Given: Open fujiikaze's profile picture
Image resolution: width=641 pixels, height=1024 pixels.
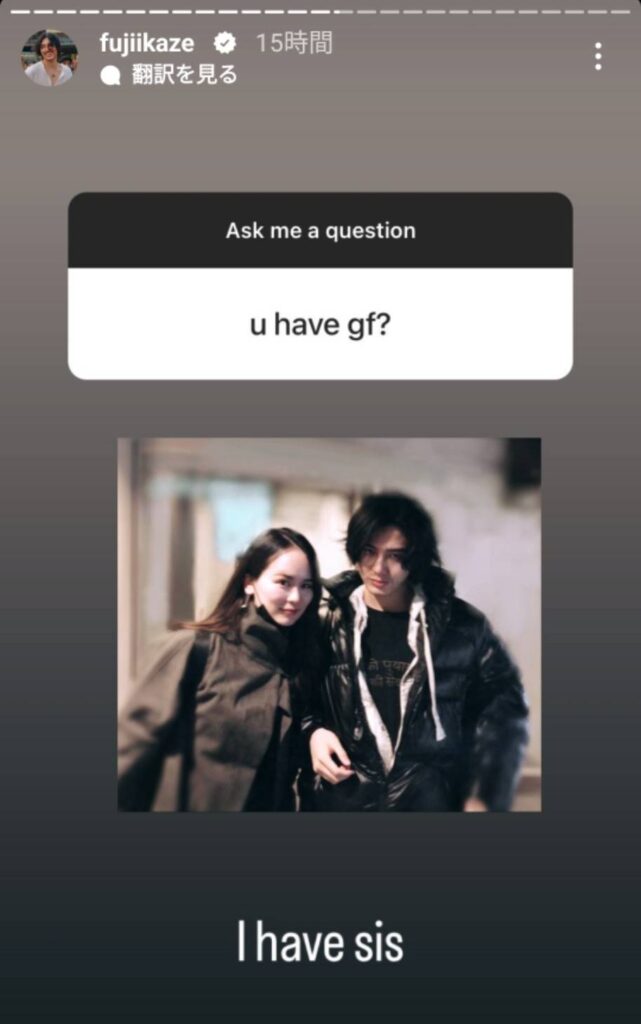Looking at the screenshot, I should [x=49, y=58].
